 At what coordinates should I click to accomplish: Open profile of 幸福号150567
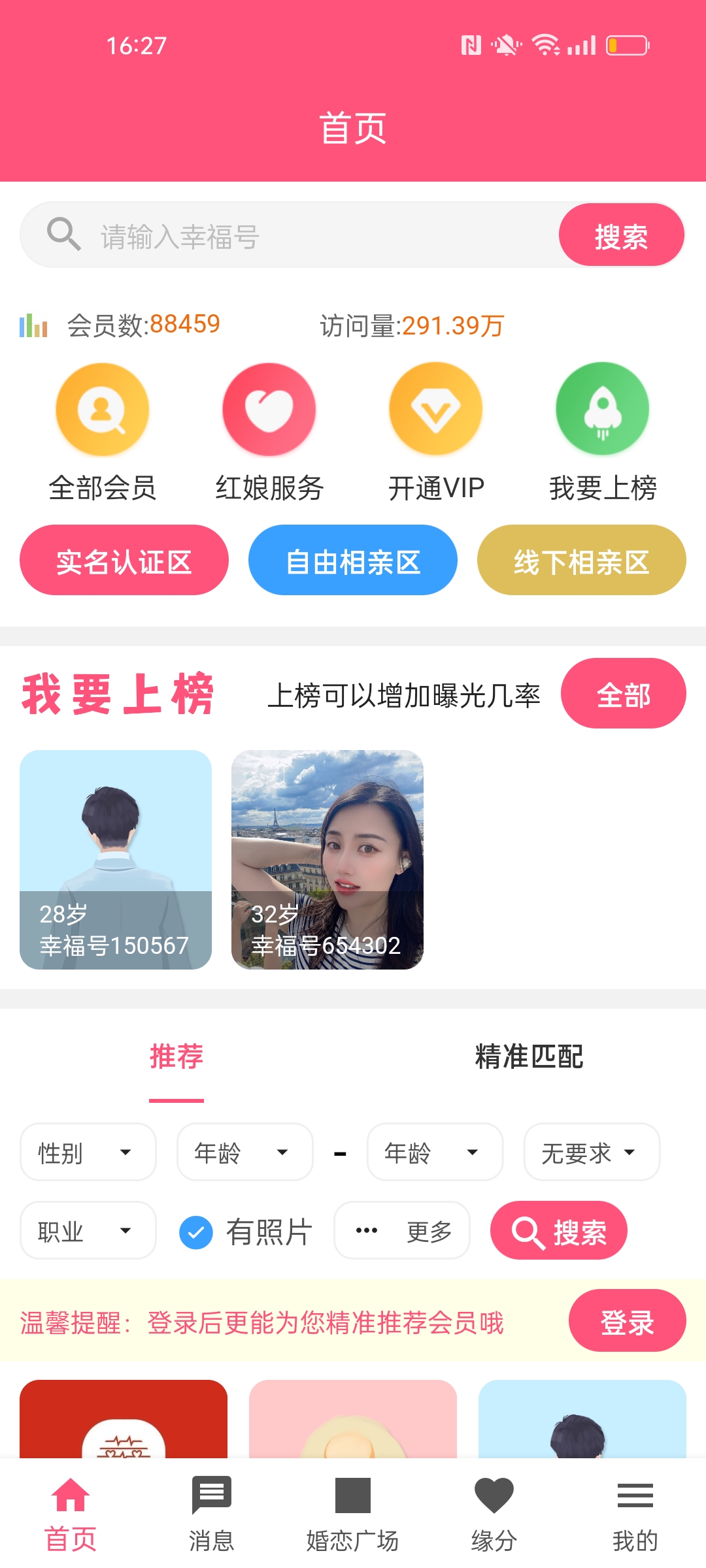[x=116, y=860]
